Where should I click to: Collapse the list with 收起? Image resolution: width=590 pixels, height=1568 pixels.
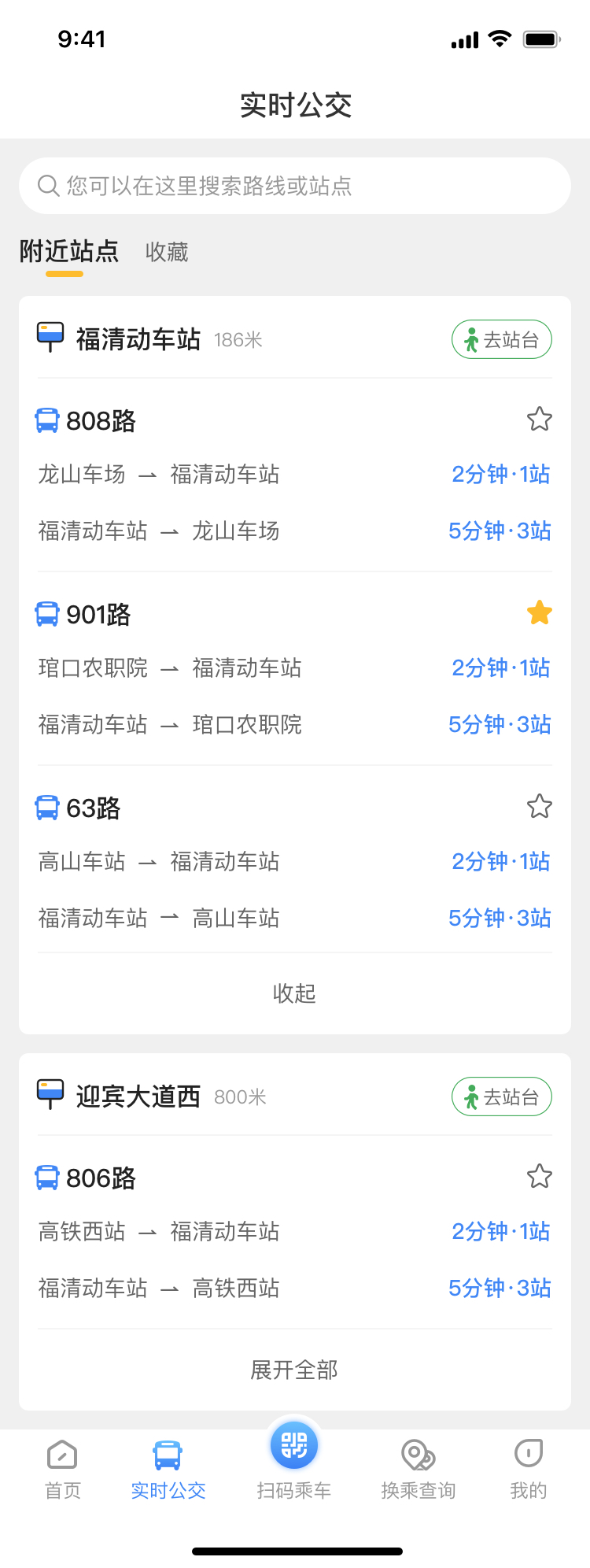(294, 993)
